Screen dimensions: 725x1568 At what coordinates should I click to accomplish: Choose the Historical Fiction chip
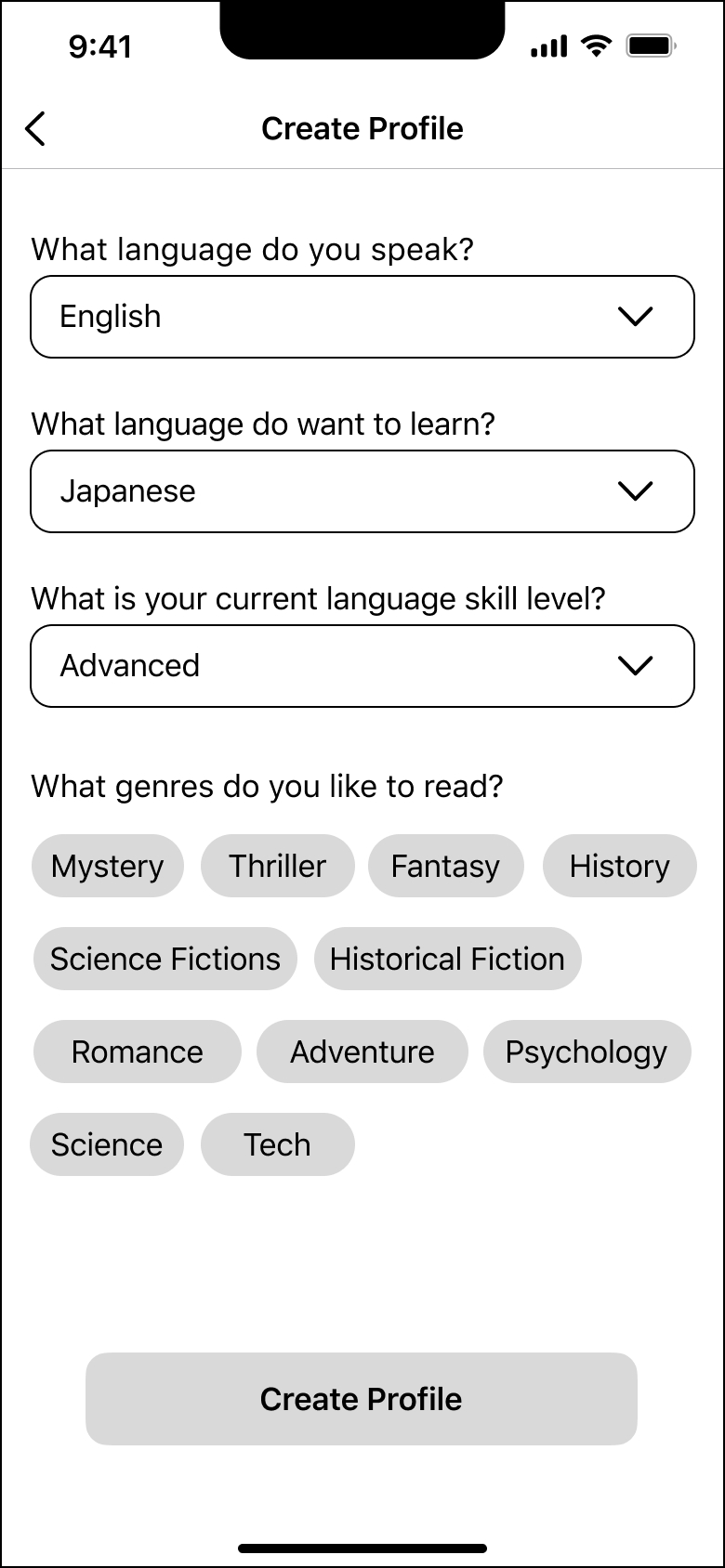(x=447, y=959)
